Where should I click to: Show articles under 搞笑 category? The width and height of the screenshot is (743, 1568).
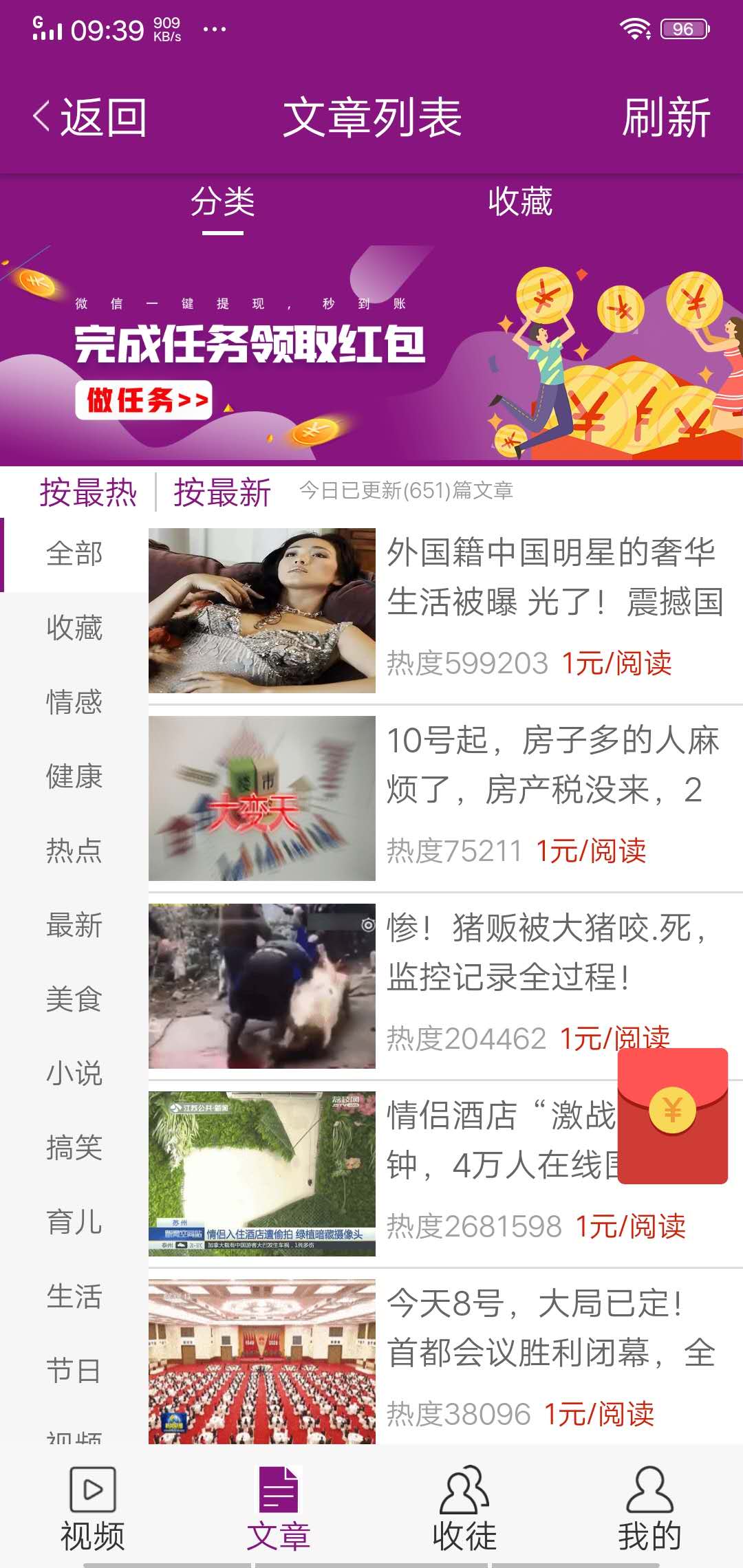(x=74, y=1147)
